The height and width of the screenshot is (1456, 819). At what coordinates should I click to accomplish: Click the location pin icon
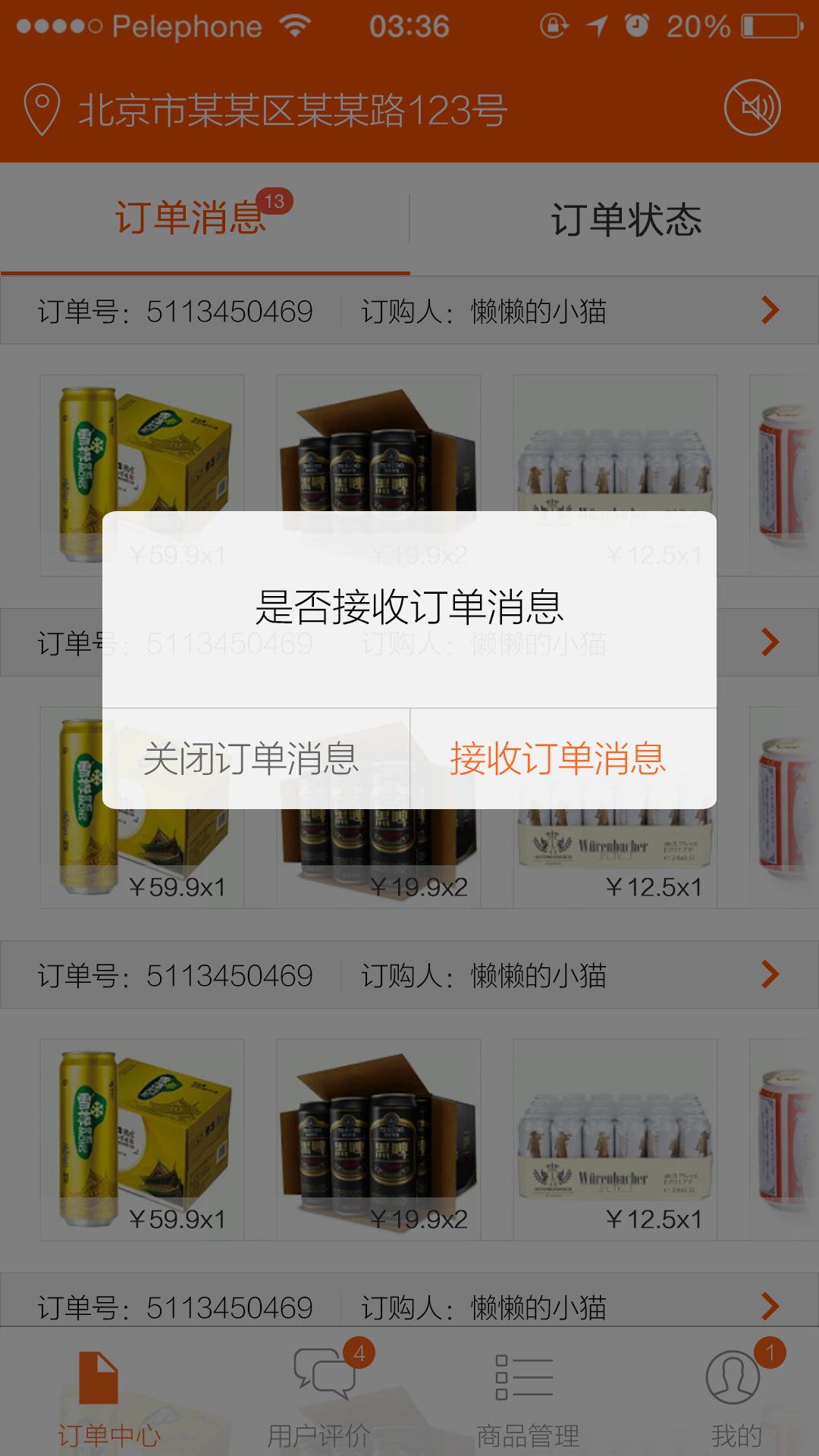[40, 108]
